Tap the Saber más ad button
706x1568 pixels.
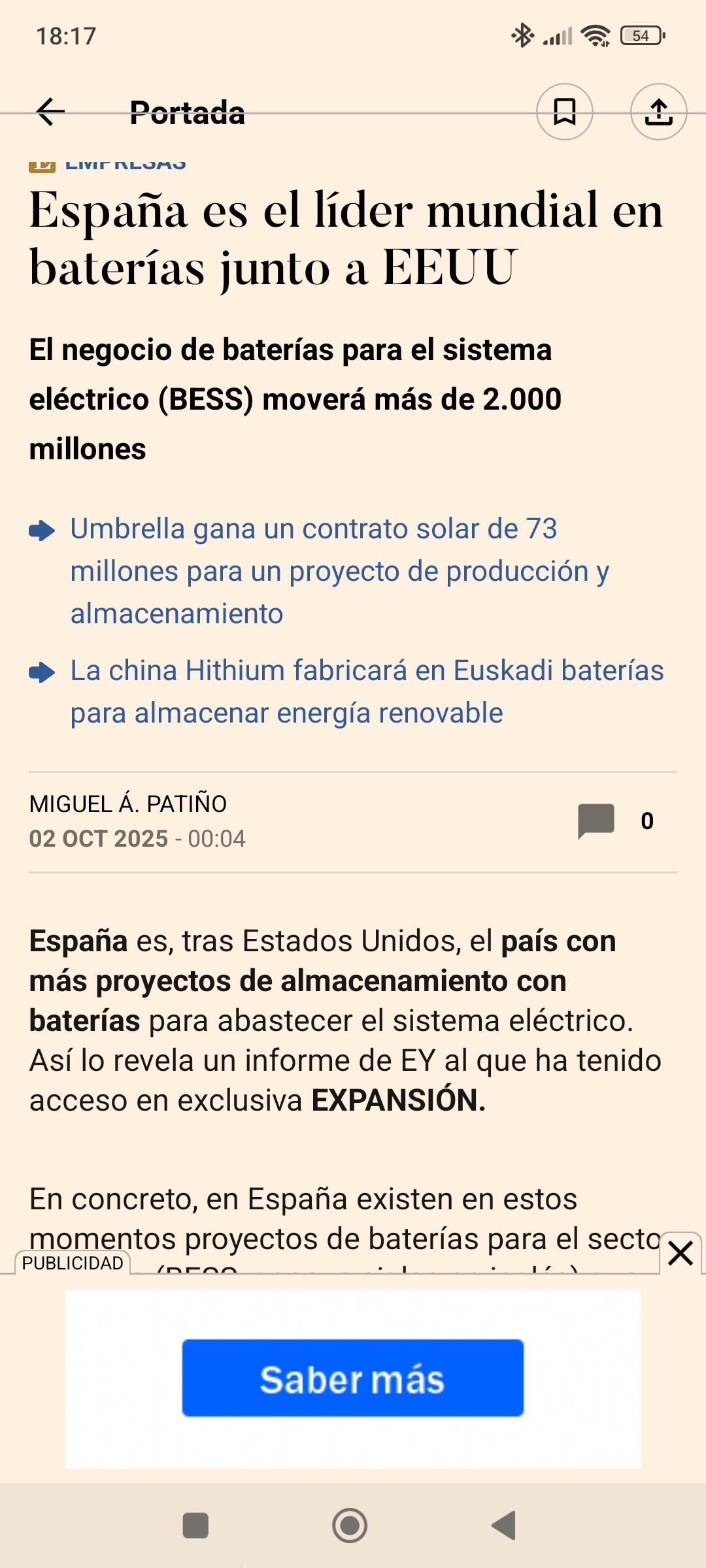[352, 1379]
